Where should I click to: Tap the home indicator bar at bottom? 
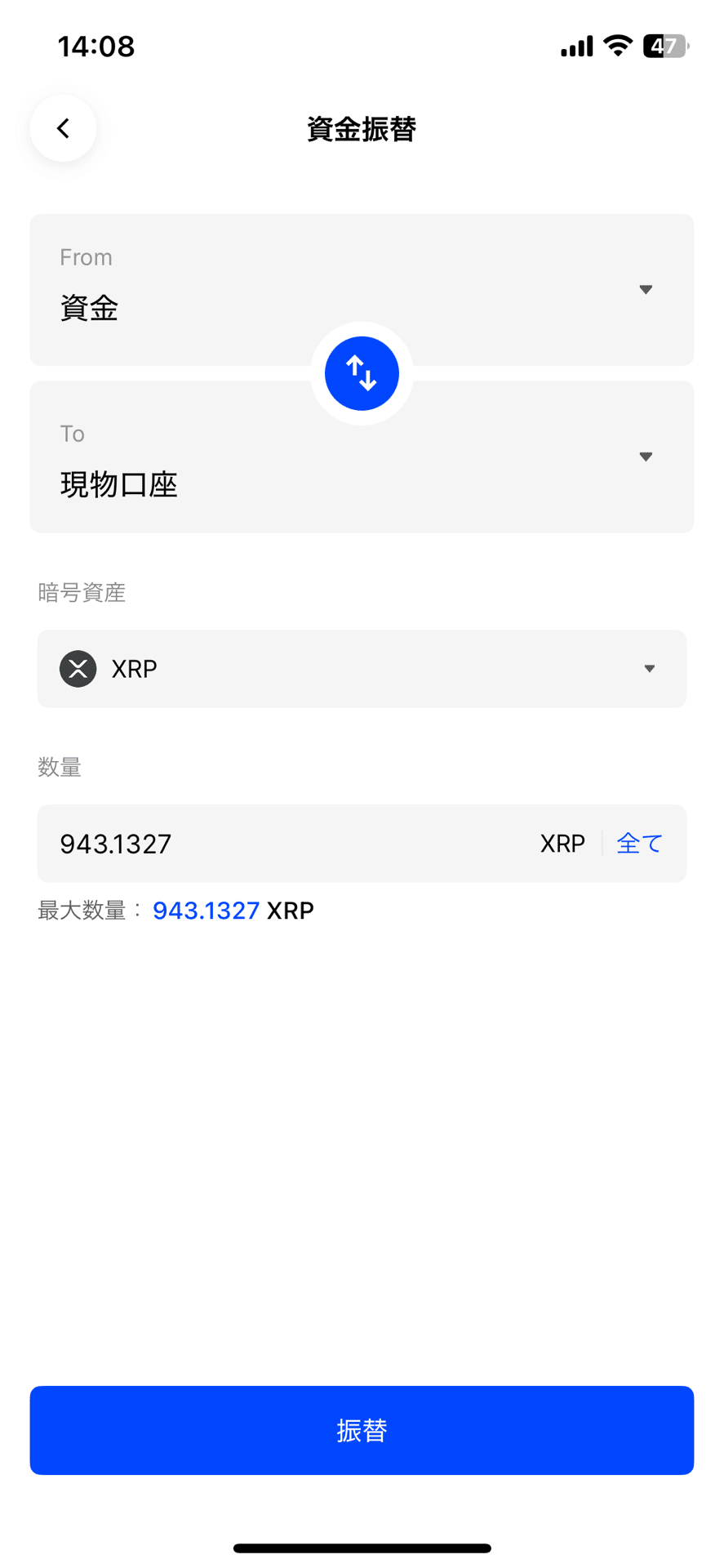point(362,1546)
